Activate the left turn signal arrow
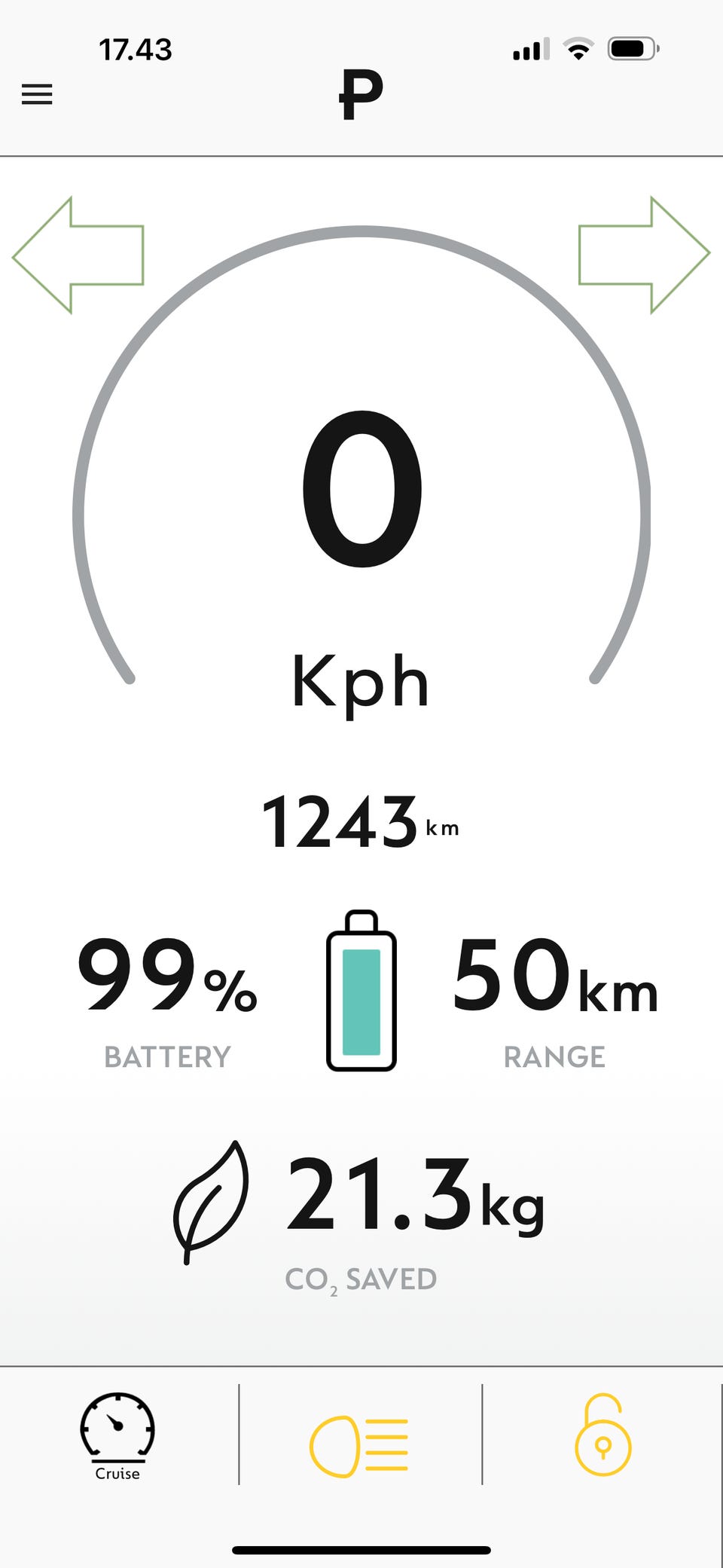The image size is (723, 1568). (x=79, y=255)
